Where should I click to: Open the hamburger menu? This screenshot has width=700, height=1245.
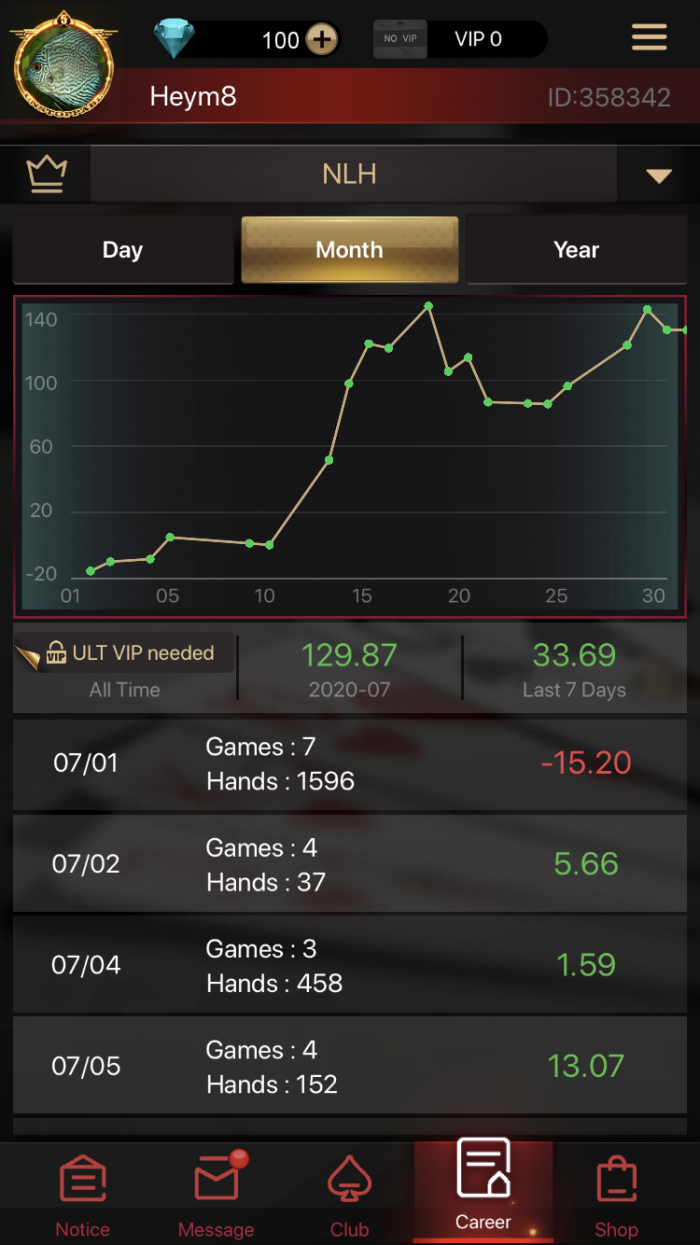tap(649, 38)
